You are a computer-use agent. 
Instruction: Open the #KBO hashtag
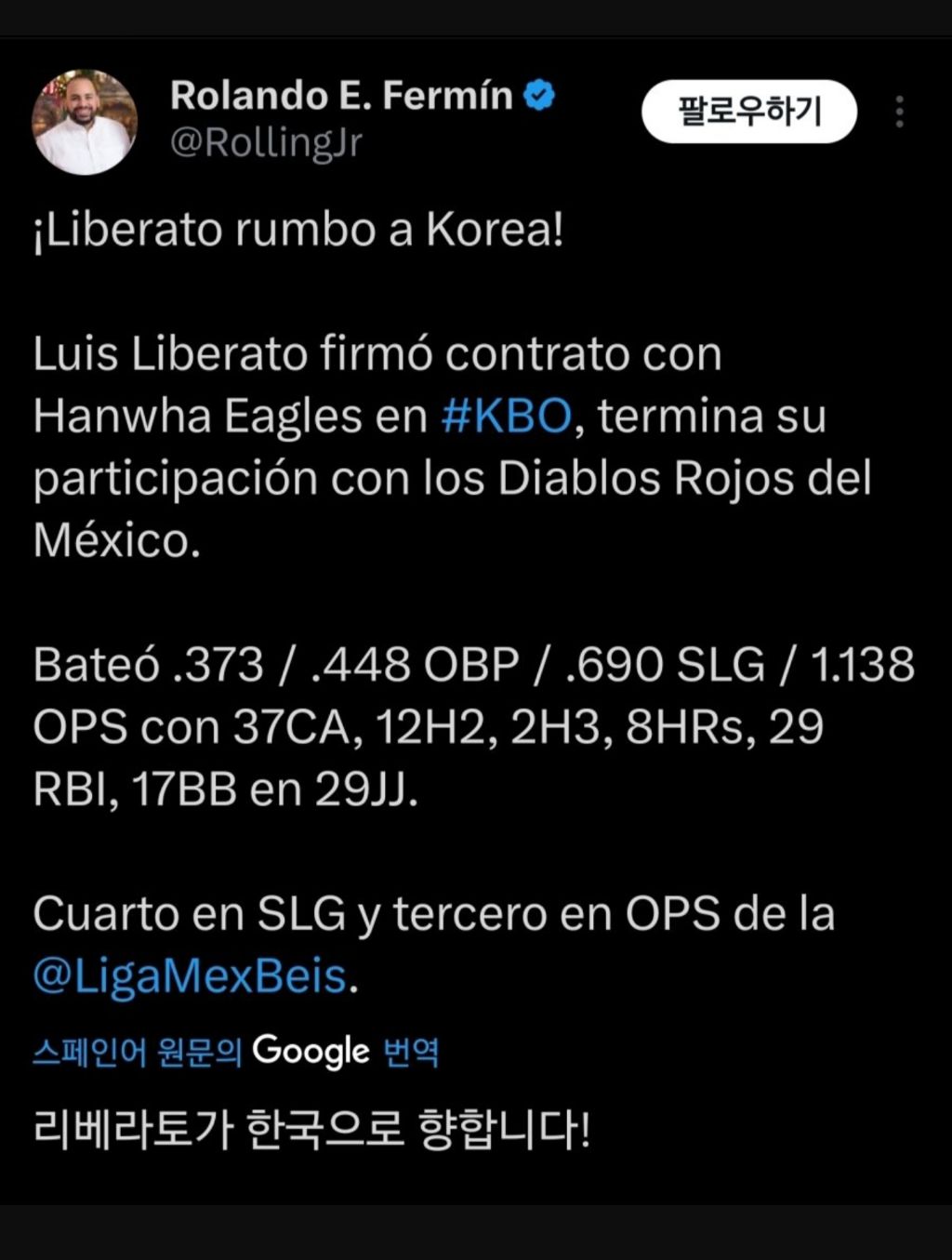point(507,416)
